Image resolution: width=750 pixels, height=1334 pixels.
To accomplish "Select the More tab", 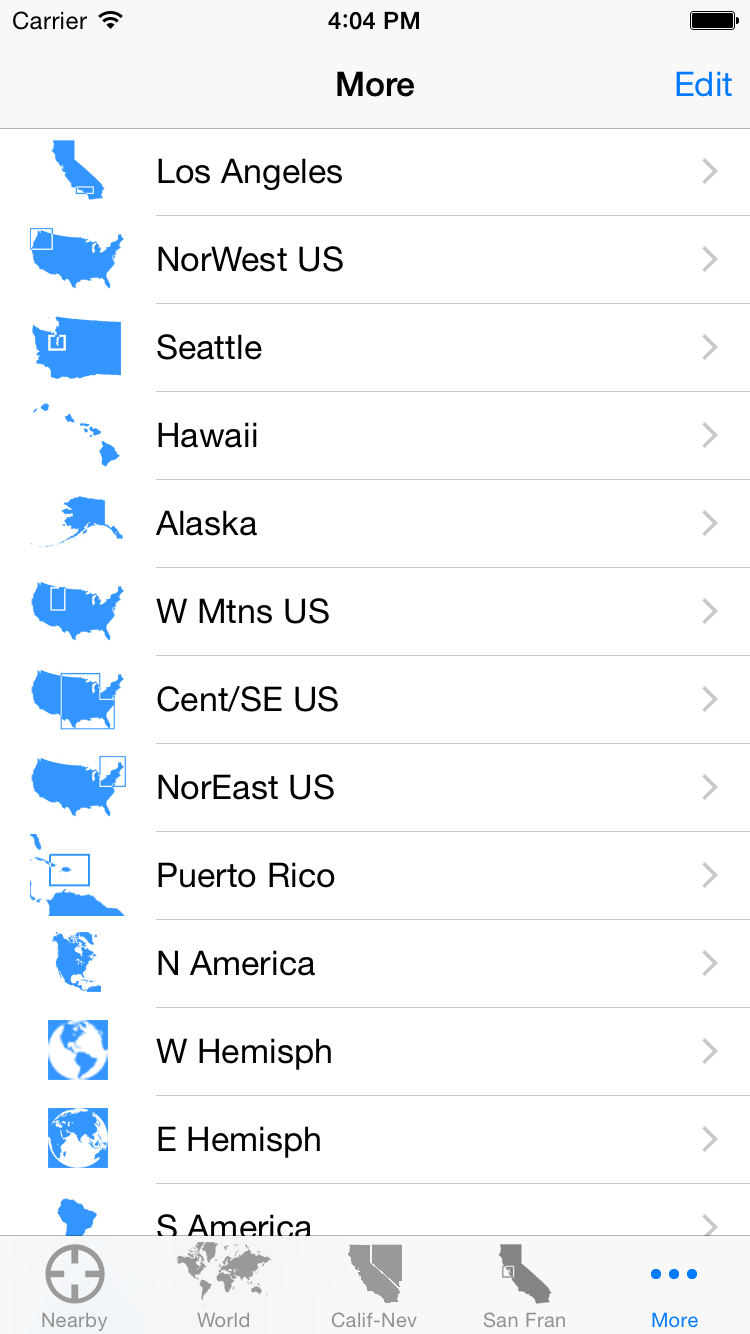I will click(x=674, y=1274).
